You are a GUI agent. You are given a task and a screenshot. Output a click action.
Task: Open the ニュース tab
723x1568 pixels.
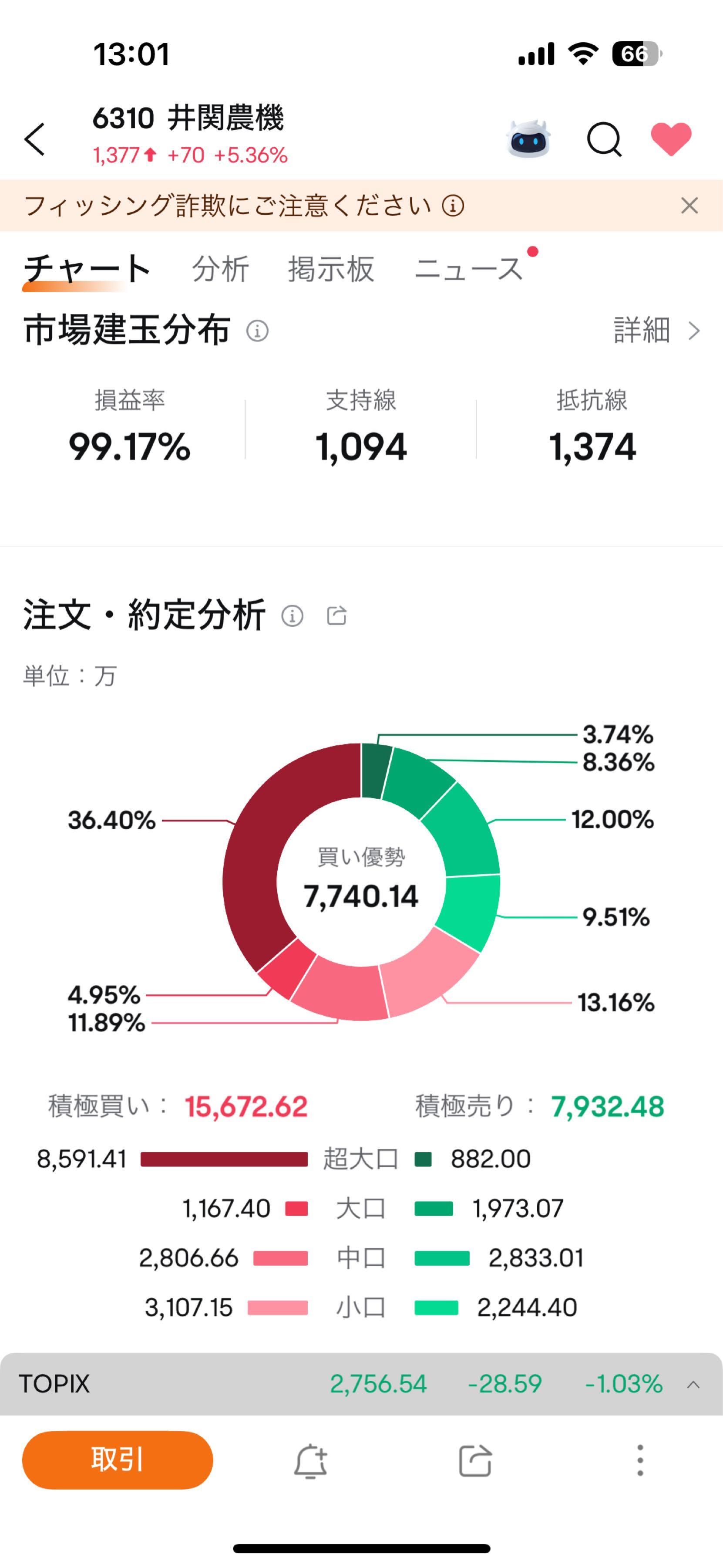coord(468,269)
